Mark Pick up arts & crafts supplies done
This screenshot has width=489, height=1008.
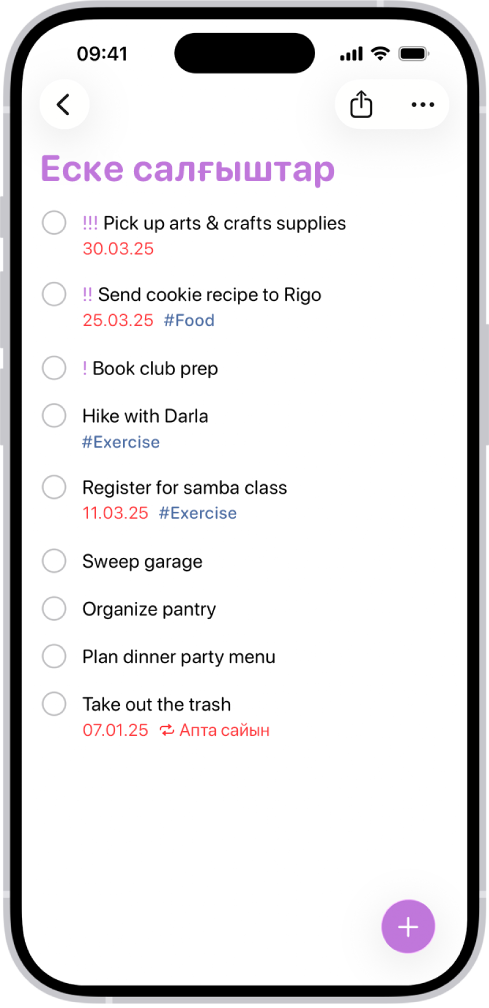click(54, 223)
